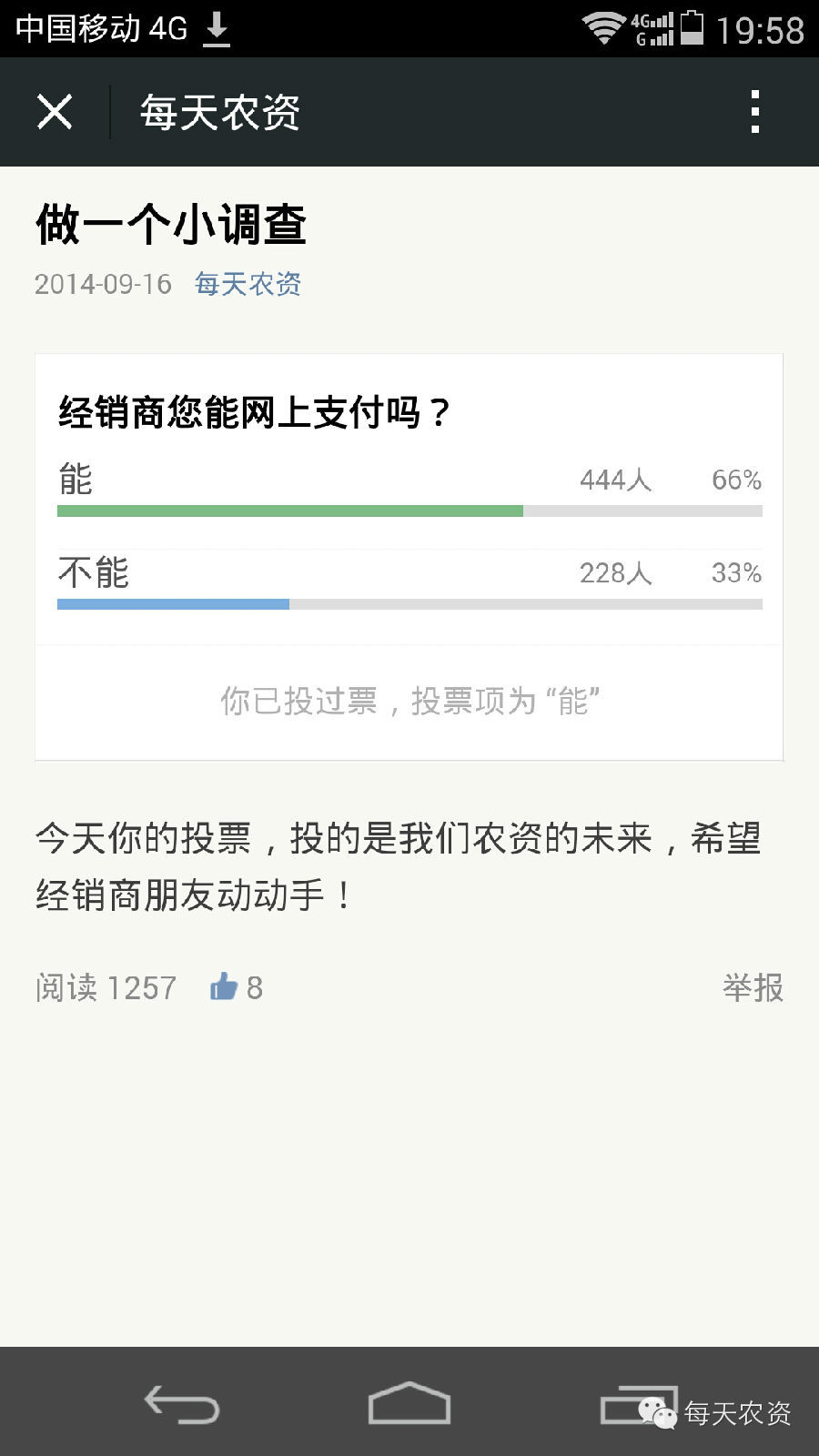
Task: Go back using system back button
Action: coord(182,1403)
